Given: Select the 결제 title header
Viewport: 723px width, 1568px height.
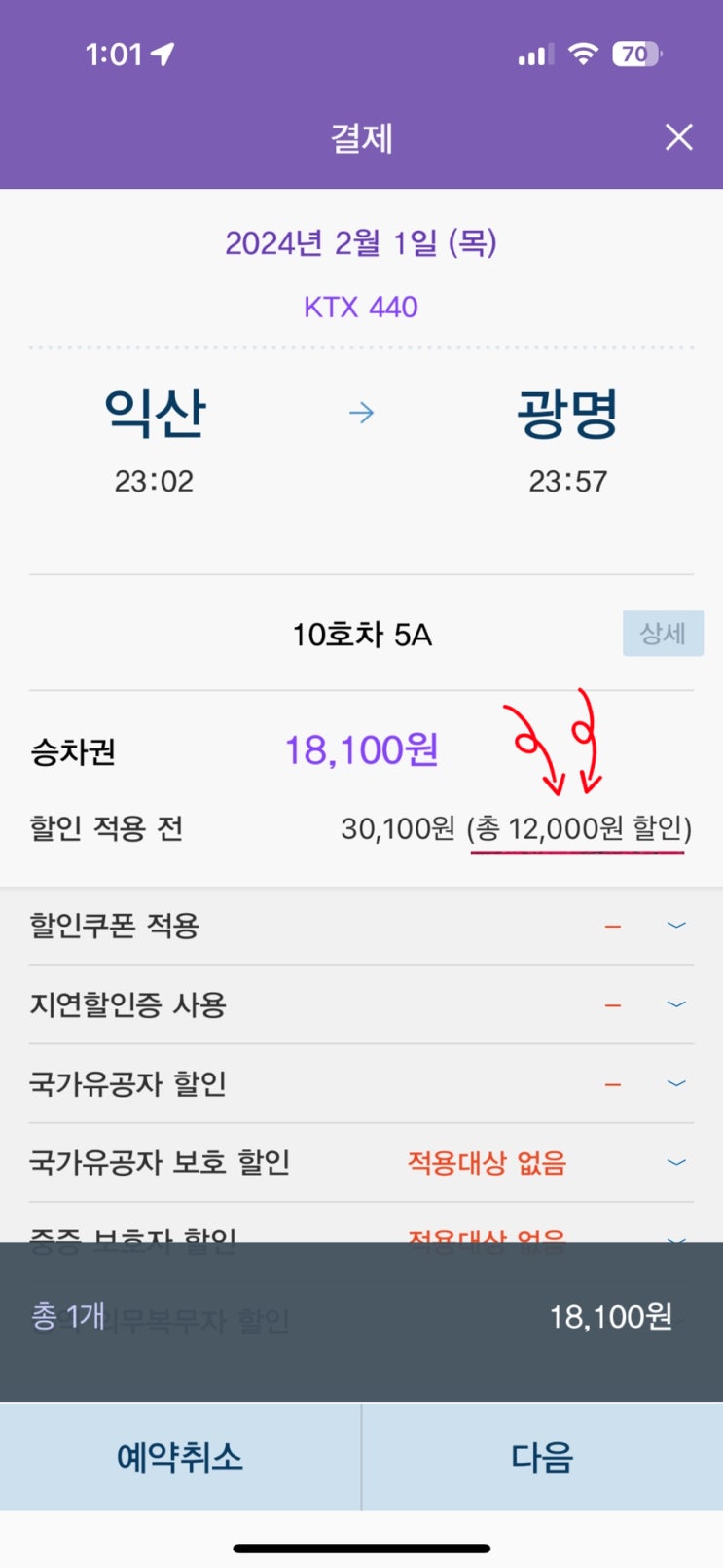Looking at the screenshot, I should pyautogui.click(x=360, y=137).
